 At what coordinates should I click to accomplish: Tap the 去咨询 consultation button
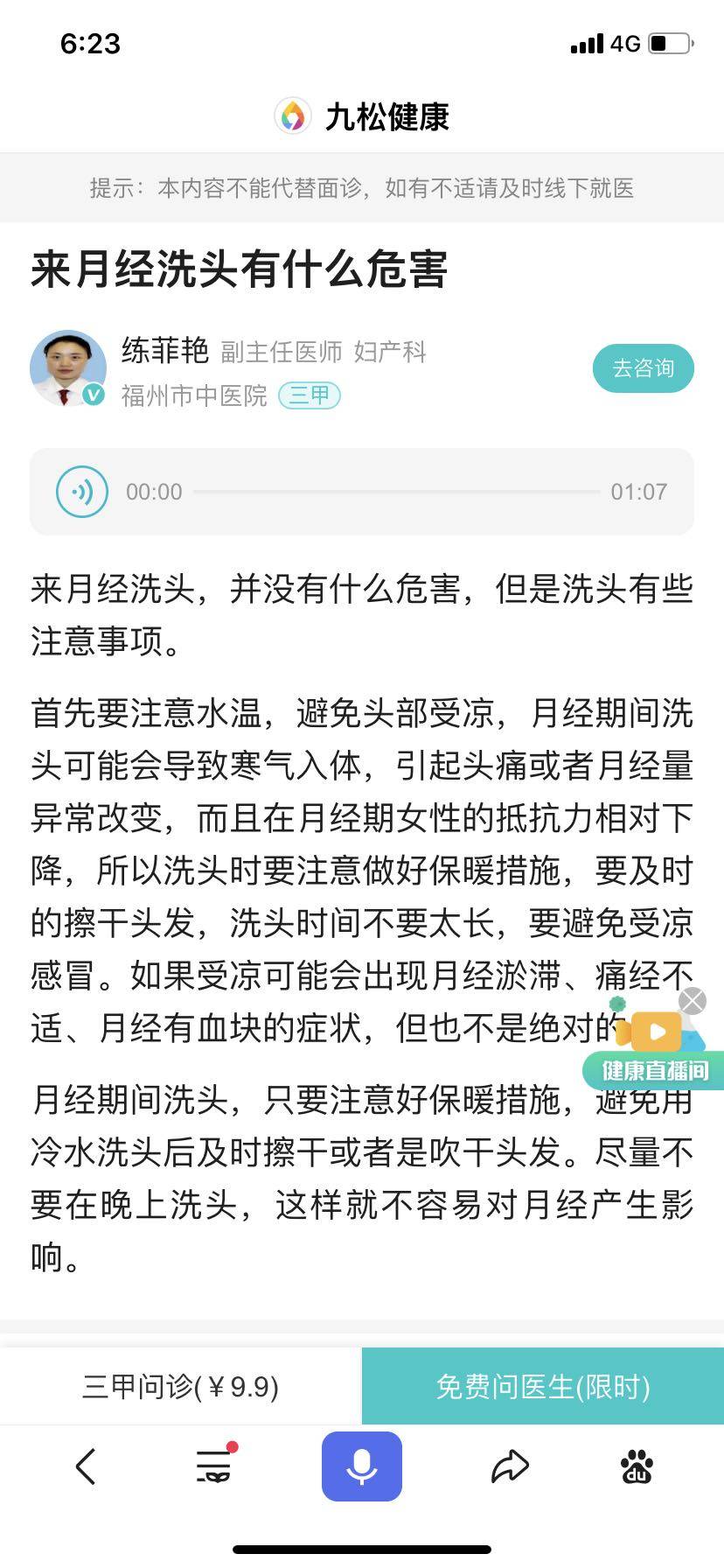click(643, 368)
